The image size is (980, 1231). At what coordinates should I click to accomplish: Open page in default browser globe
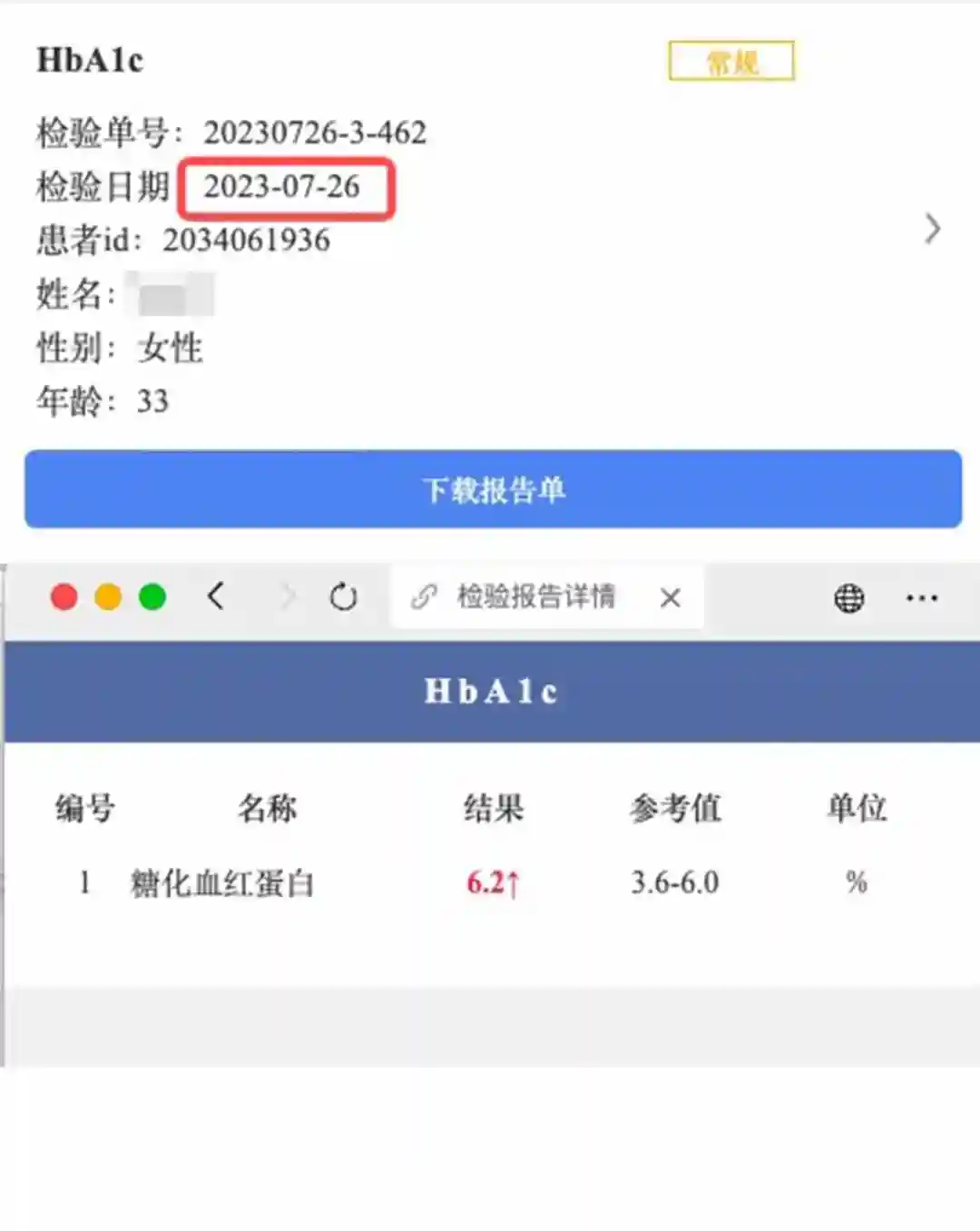click(x=848, y=598)
